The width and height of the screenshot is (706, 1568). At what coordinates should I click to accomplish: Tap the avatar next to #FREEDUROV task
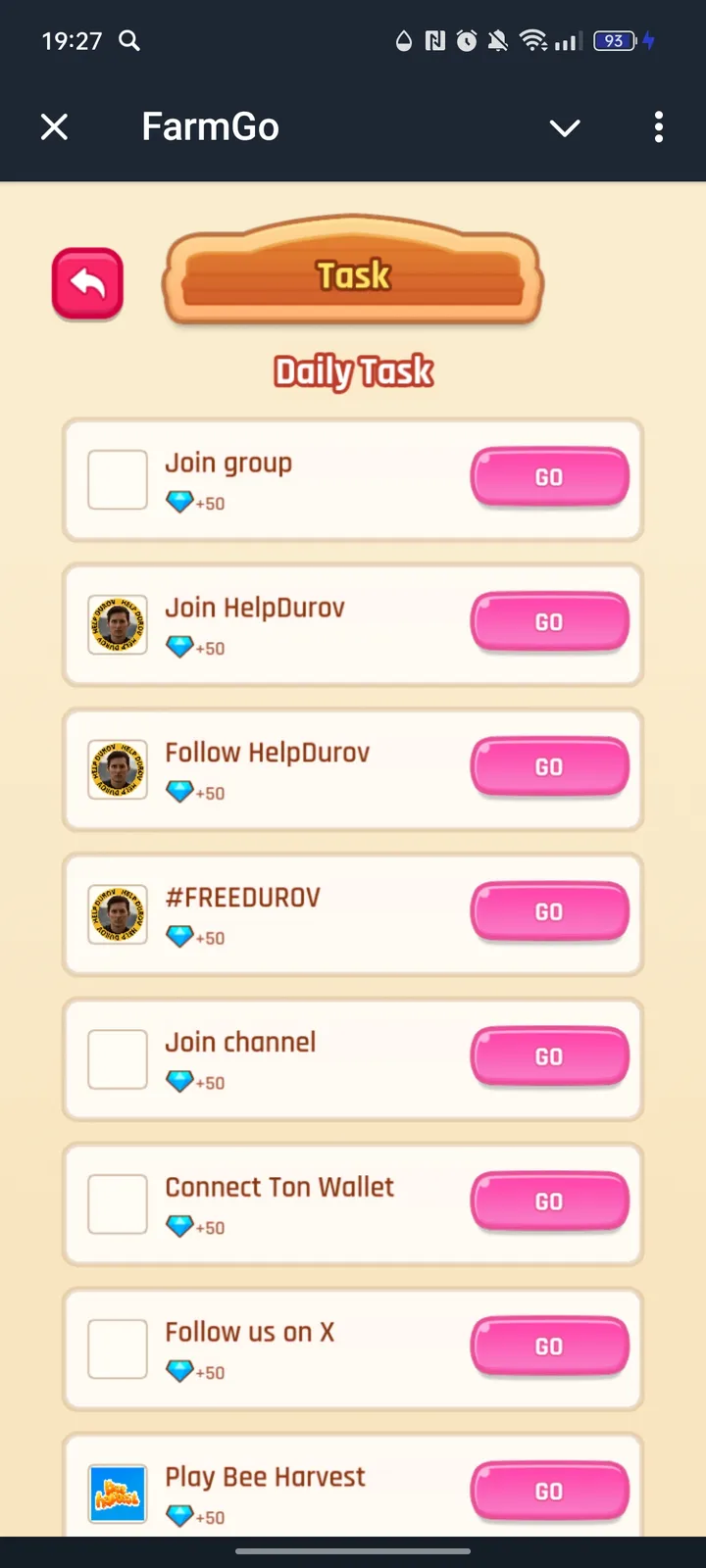pyautogui.click(x=118, y=914)
